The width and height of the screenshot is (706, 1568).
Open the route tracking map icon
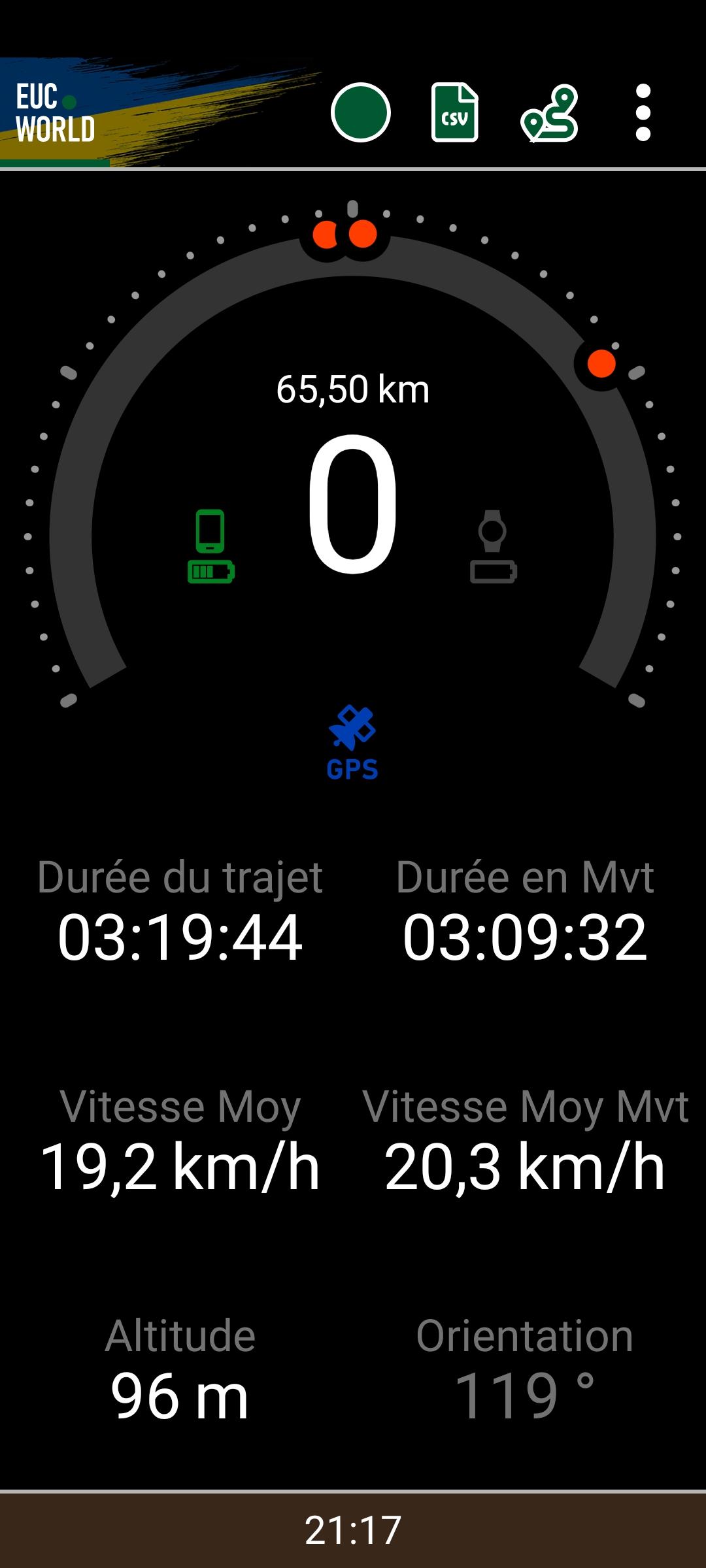tap(549, 113)
